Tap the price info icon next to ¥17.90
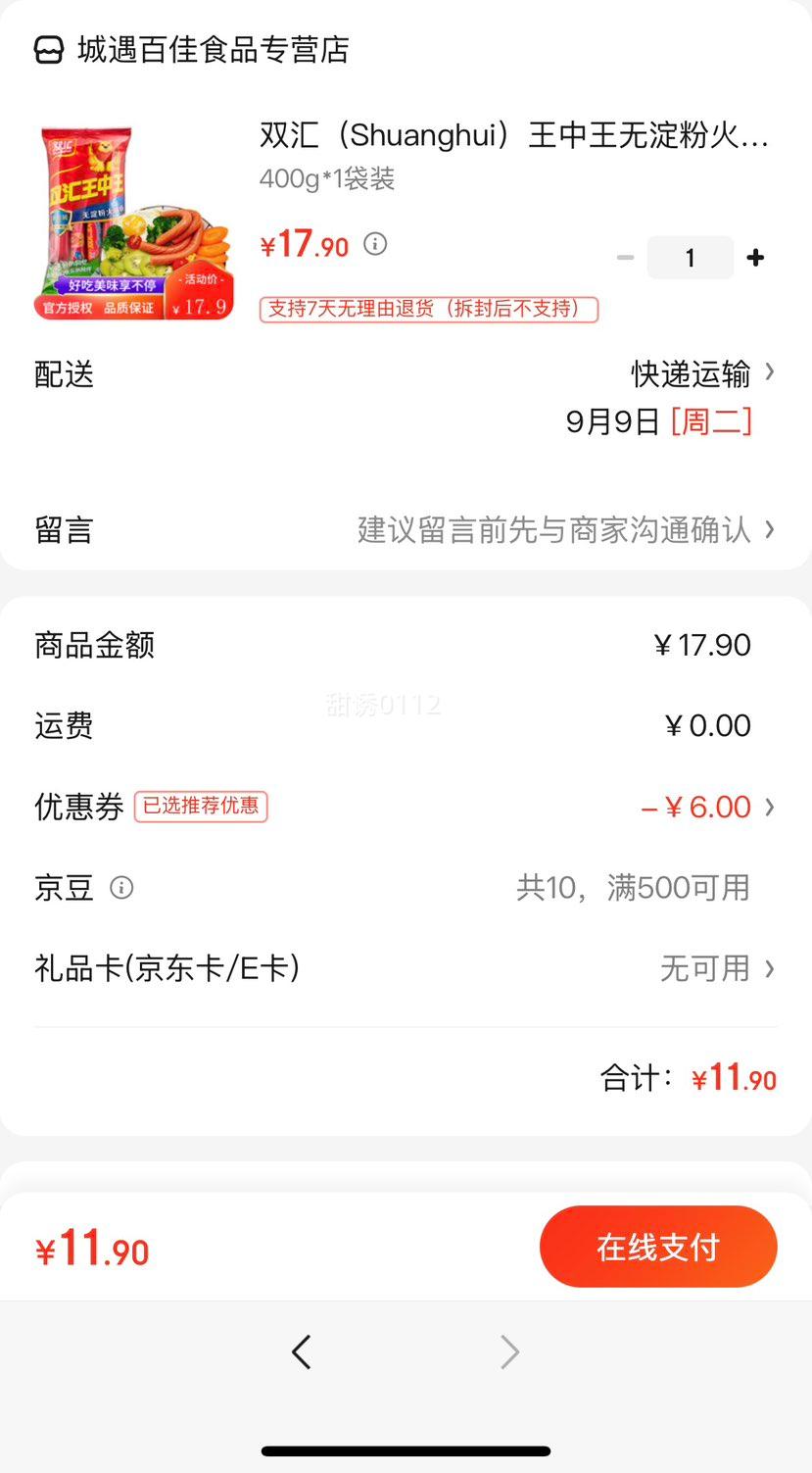Image resolution: width=812 pixels, height=1473 pixels. (375, 243)
